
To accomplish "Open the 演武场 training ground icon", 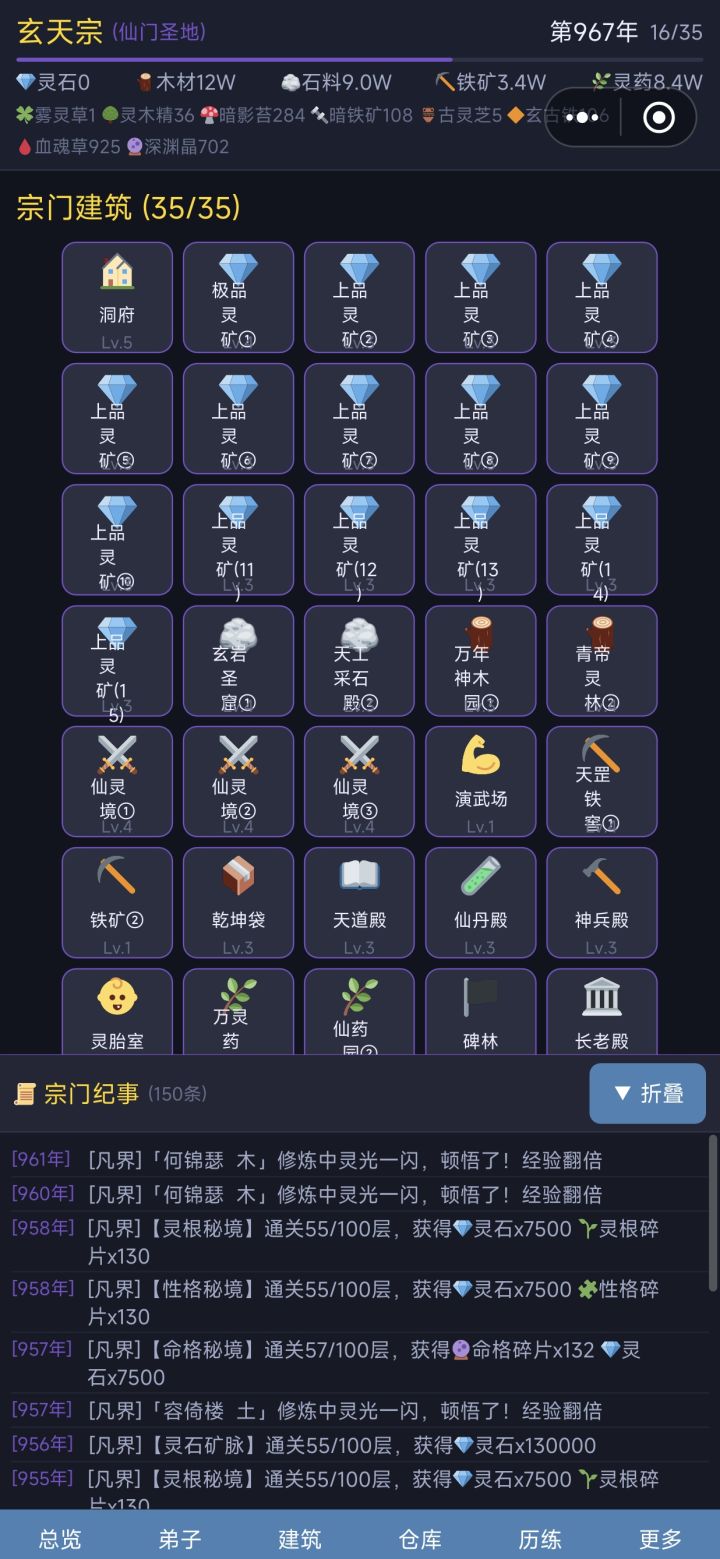I will (480, 782).
